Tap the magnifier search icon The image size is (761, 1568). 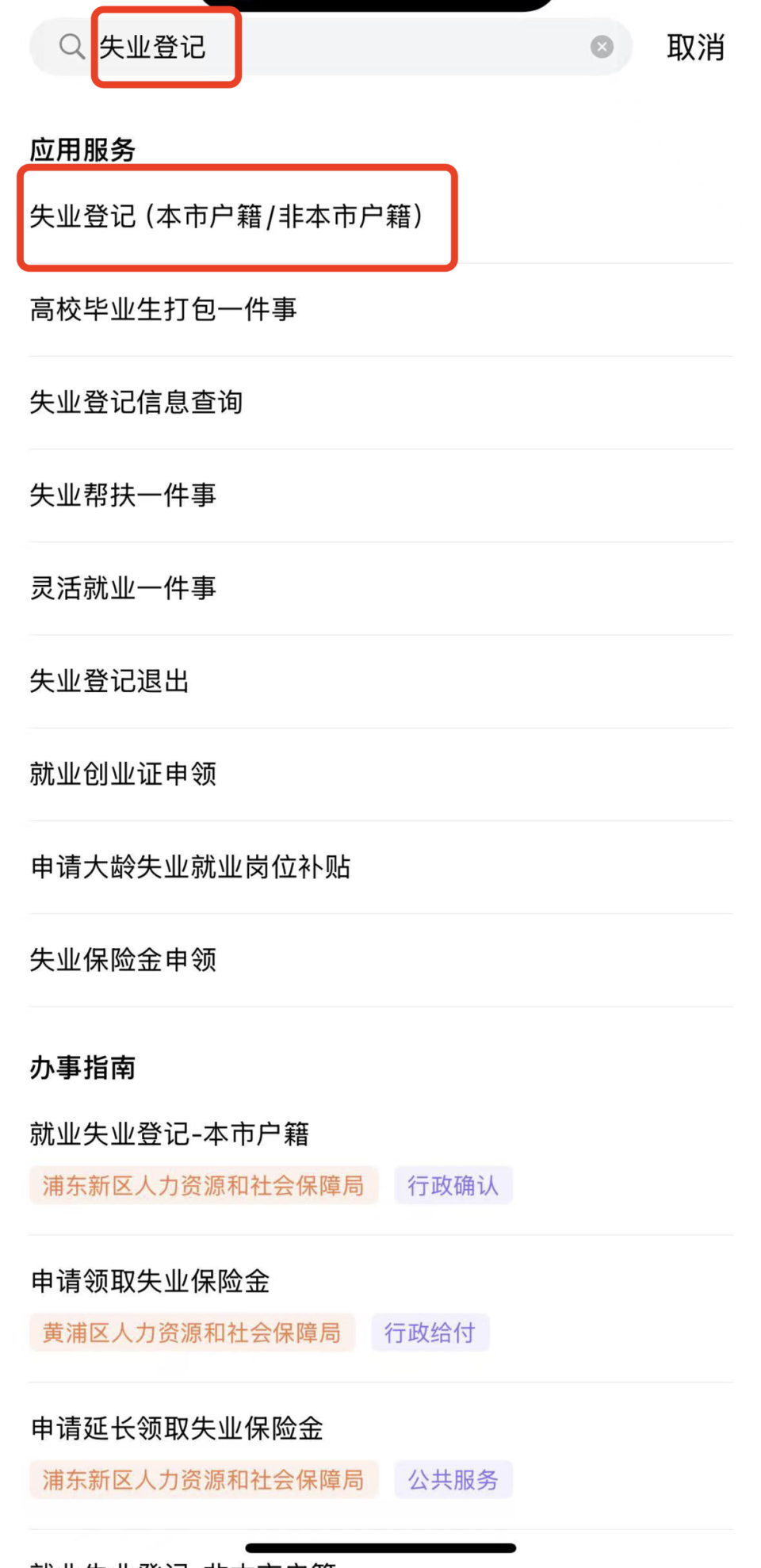pos(72,46)
